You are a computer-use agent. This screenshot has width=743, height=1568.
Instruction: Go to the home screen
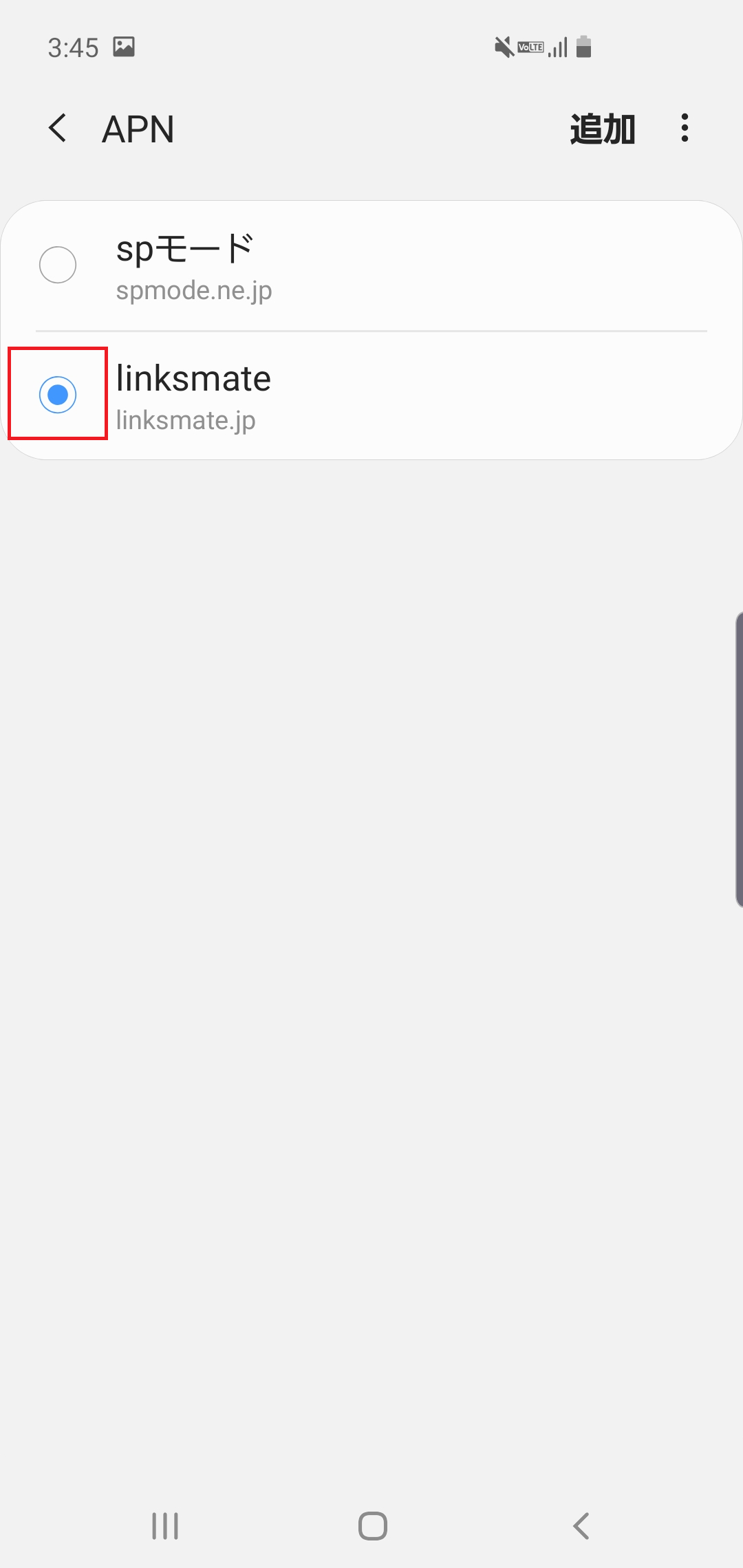tap(372, 1525)
